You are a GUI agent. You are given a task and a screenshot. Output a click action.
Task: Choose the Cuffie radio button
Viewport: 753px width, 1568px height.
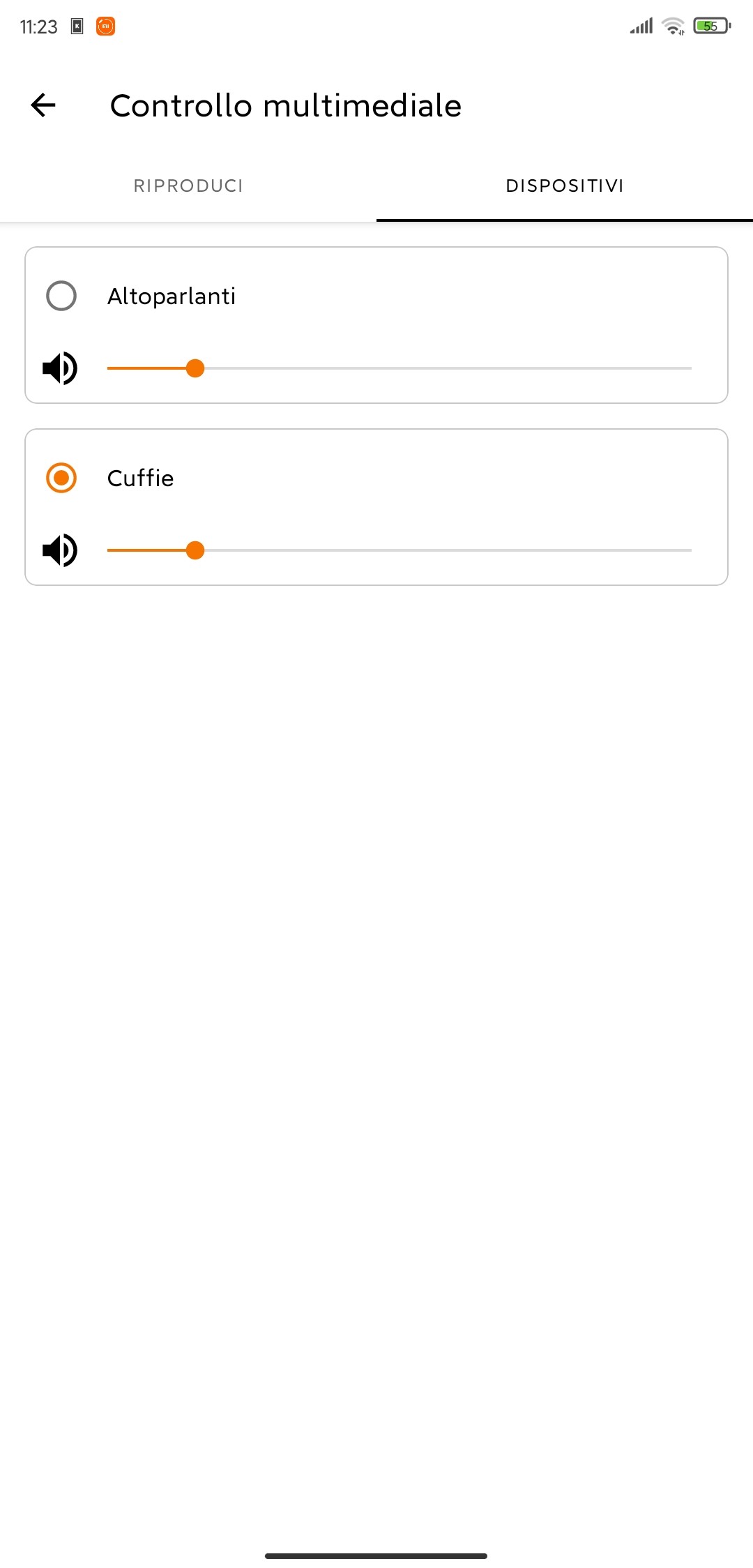point(61,478)
